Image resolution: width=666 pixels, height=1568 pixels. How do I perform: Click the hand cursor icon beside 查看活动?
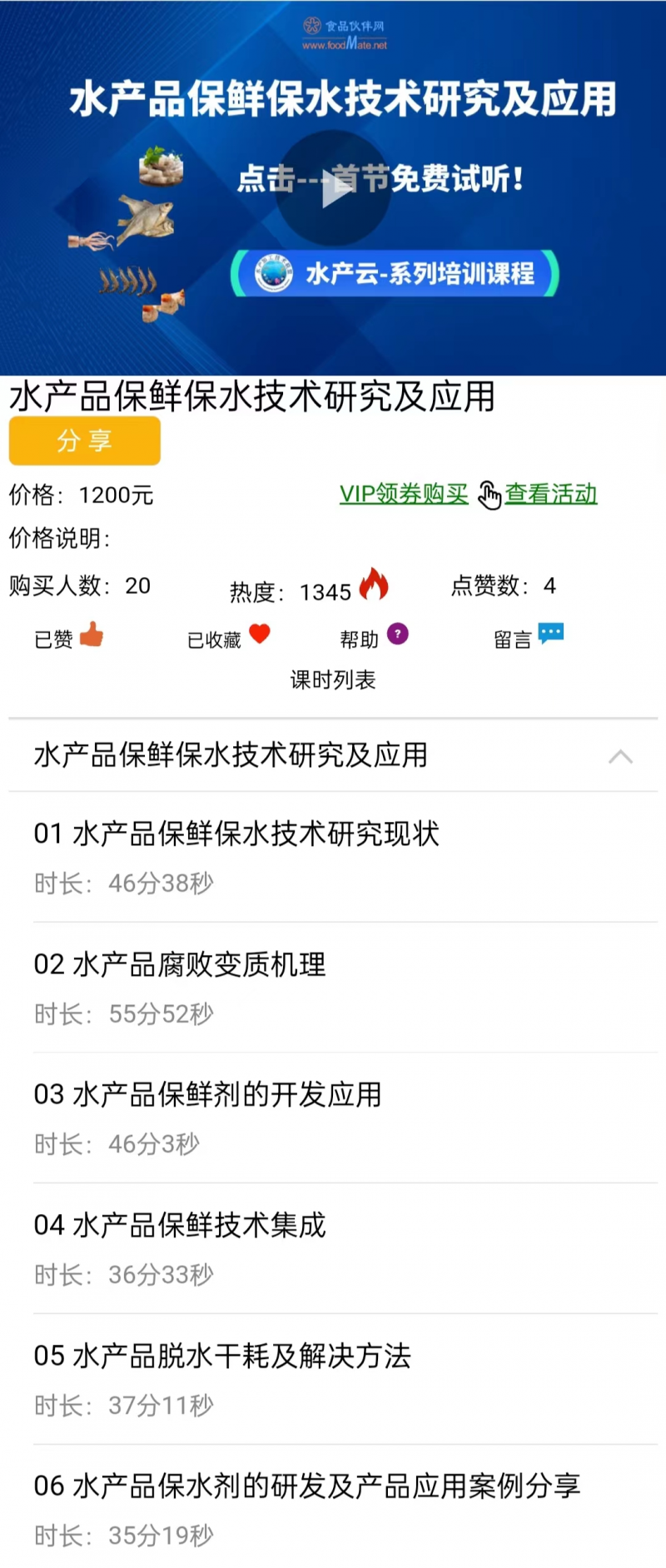click(x=490, y=495)
